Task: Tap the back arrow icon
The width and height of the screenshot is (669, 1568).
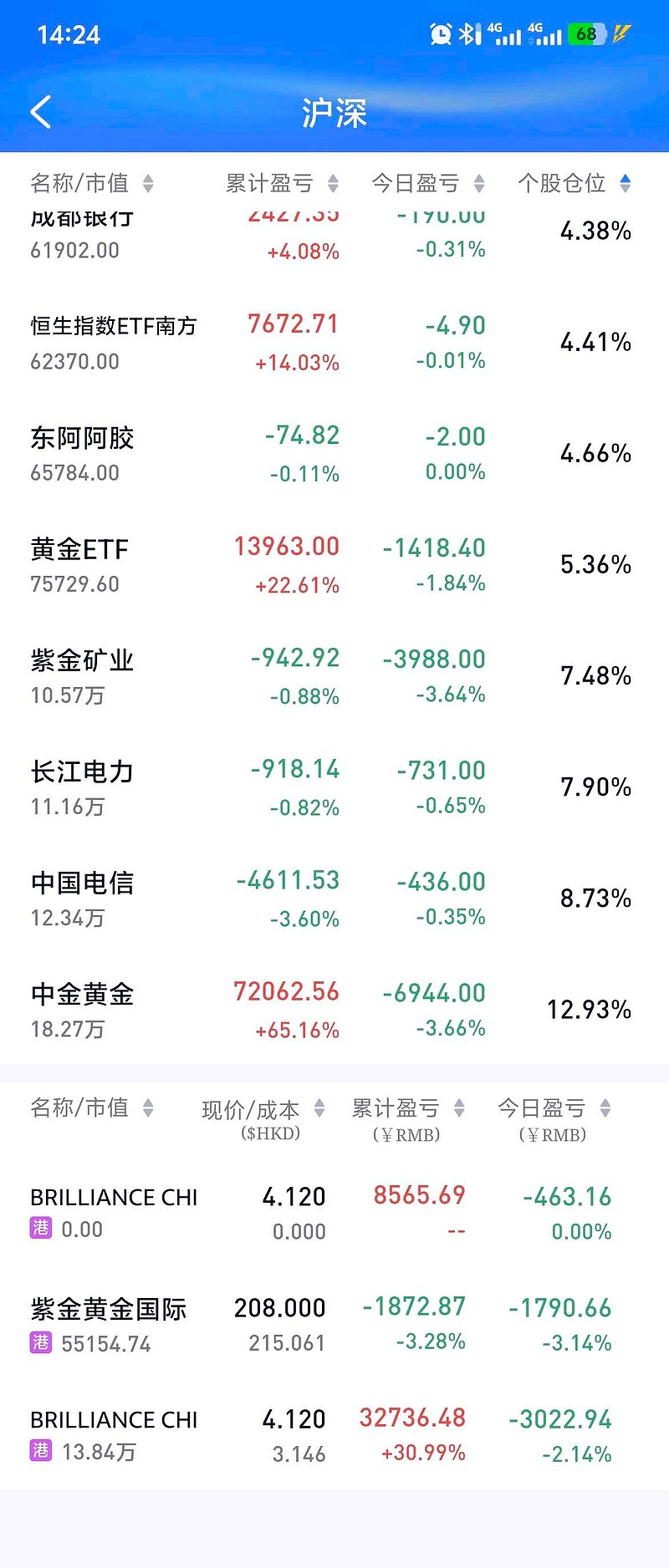Action: coord(42,112)
